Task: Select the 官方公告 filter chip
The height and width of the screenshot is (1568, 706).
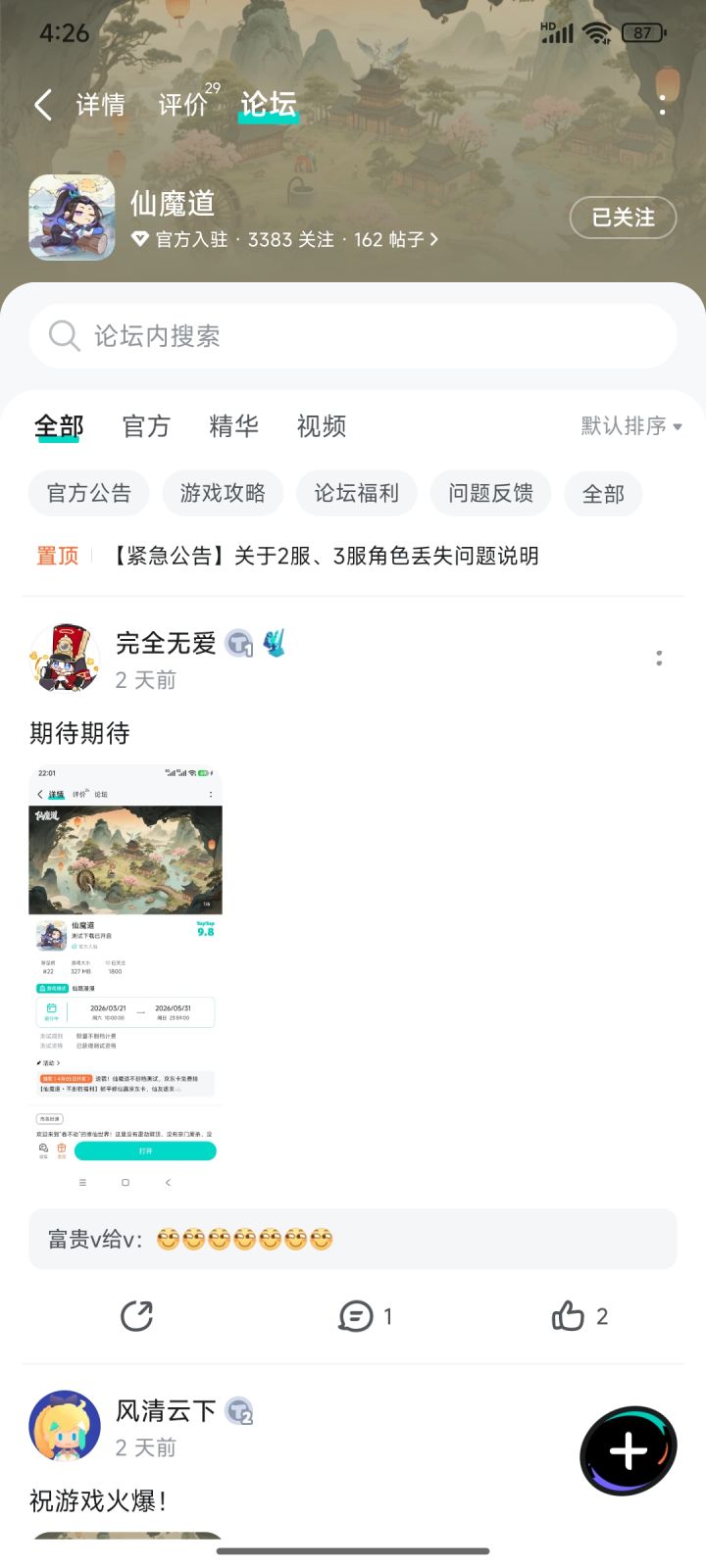Action: 87,493
